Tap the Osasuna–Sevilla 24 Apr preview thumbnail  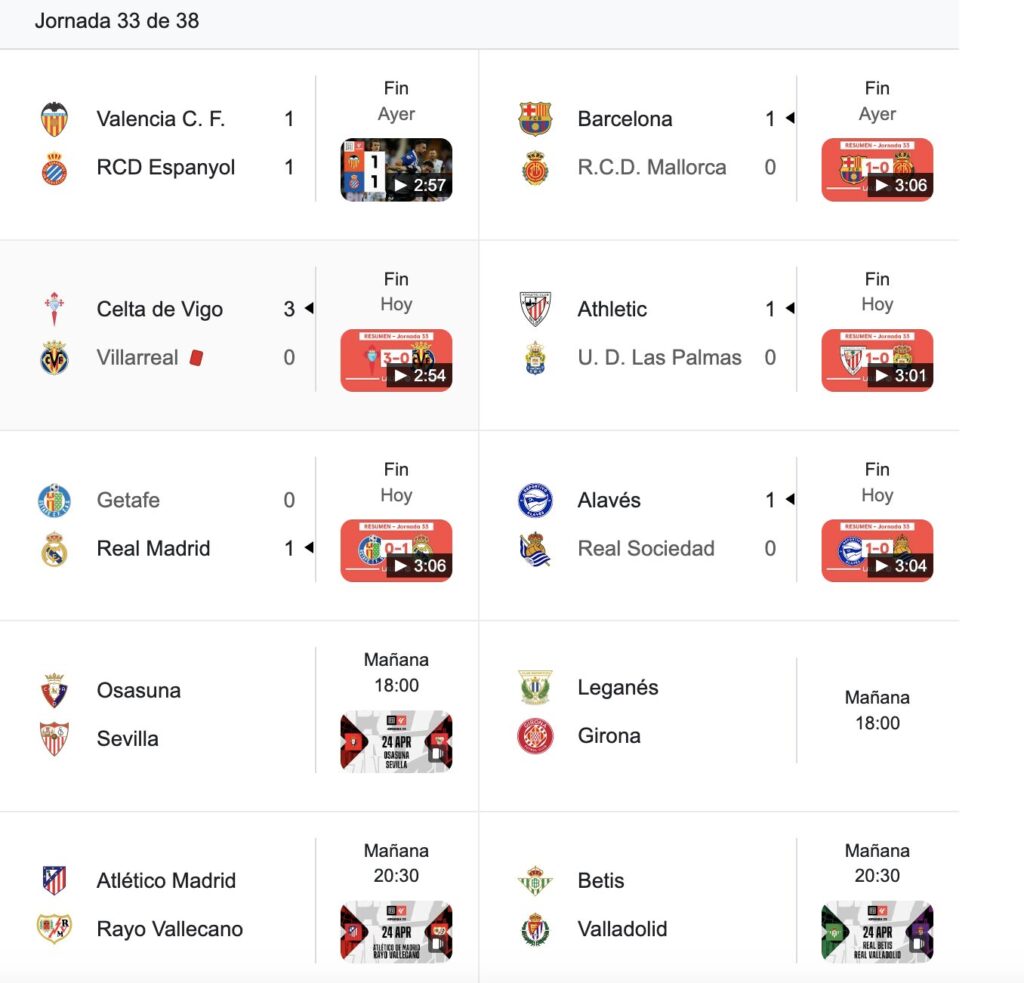click(x=396, y=741)
